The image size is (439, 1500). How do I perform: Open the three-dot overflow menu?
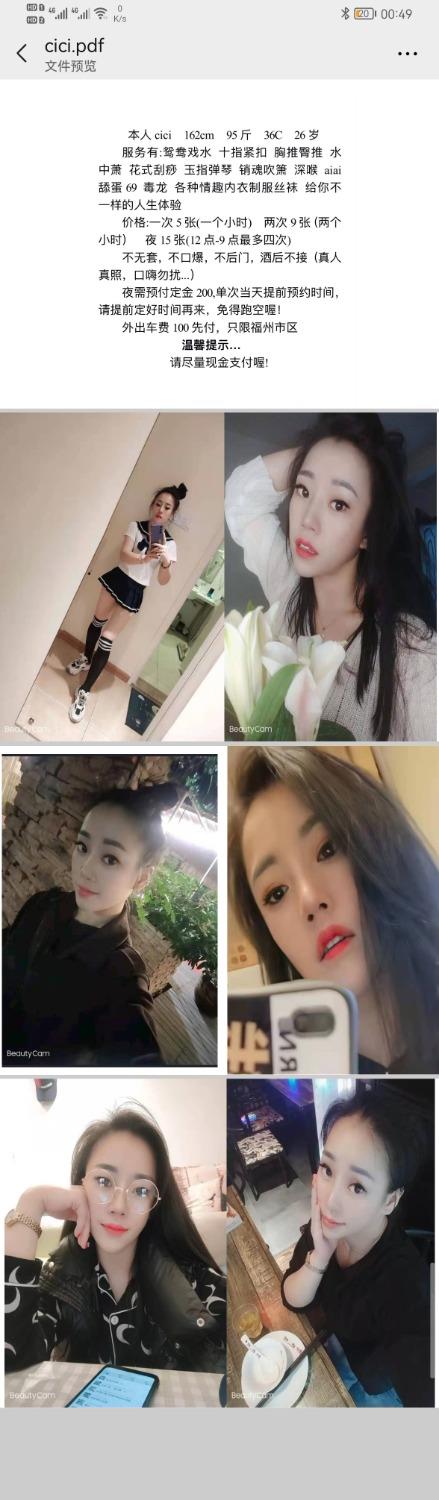coord(407,54)
